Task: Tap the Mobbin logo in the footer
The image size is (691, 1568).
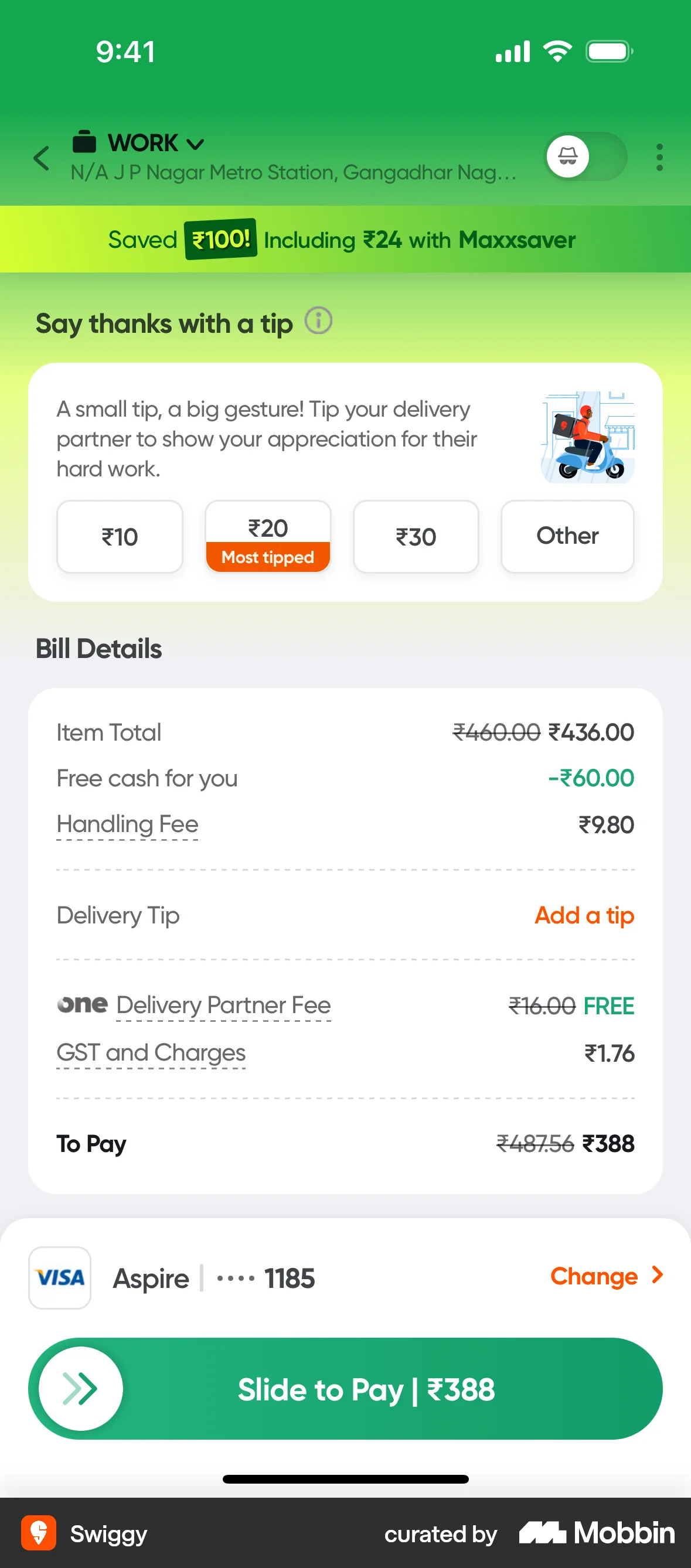Action: point(595,1534)
